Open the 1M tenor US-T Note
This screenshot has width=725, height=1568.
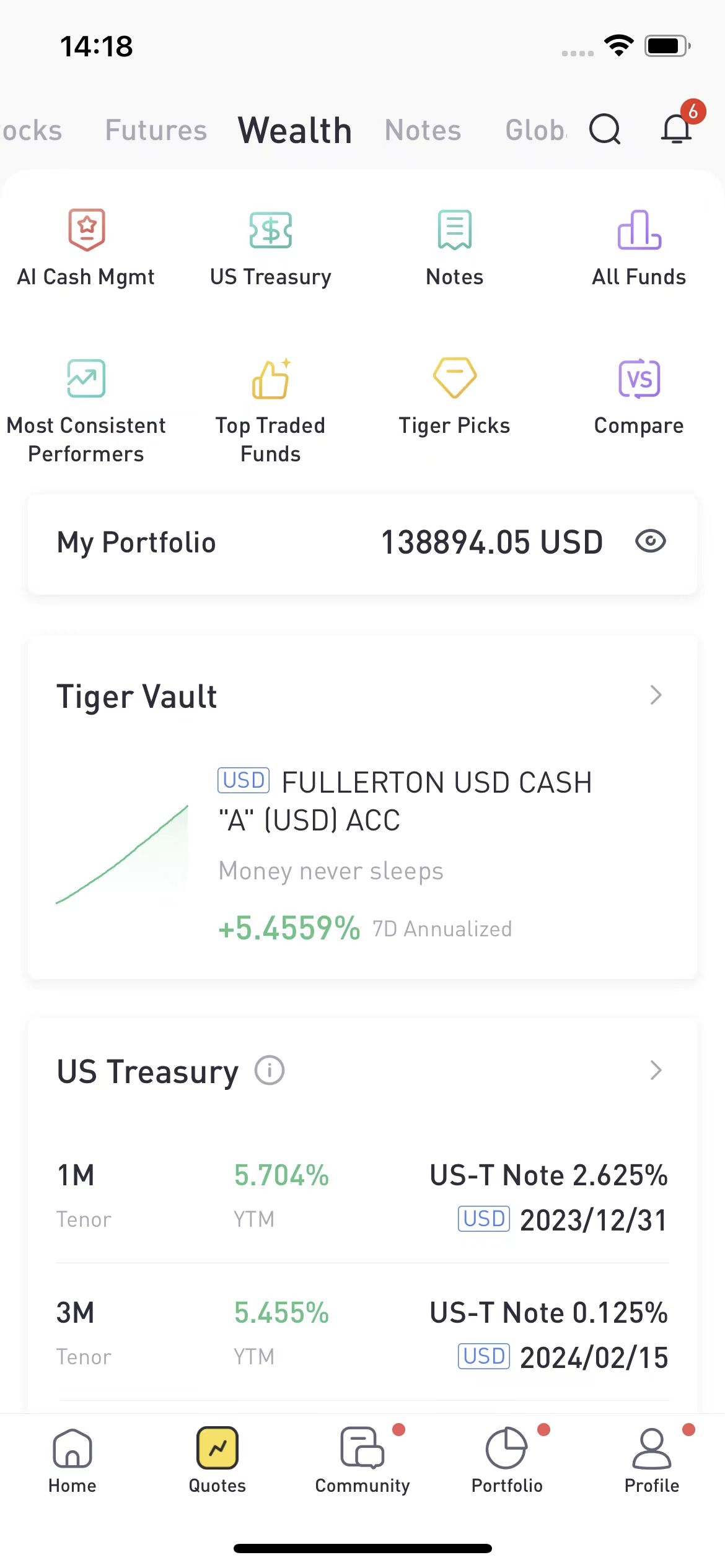tap(362, 1196)
